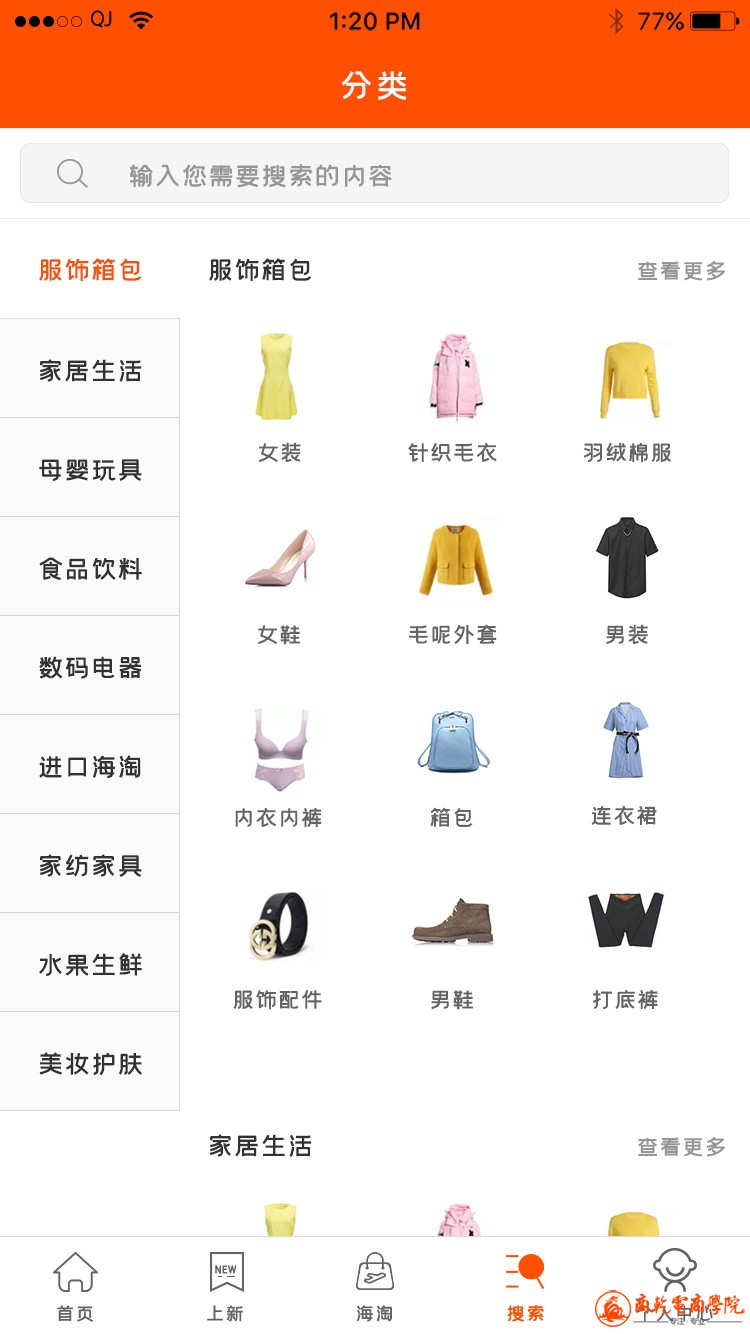
Task: View more in the 服饰箱包 section
Action: click(x=681, y=270)
